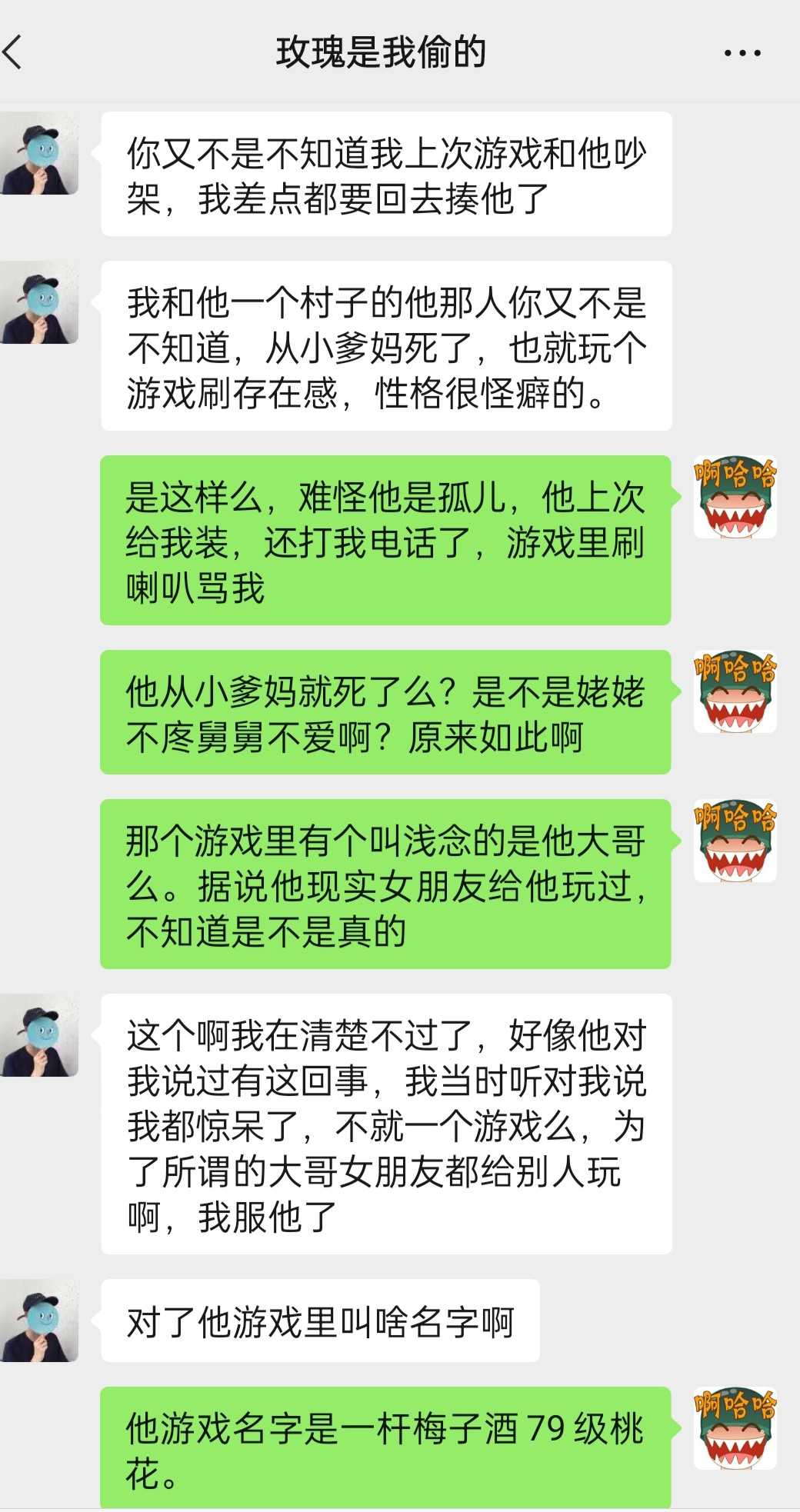
Task: Tap the contact's avatar beside the 吵架 message
Action: pyautogui.click(x=38, y=153)
